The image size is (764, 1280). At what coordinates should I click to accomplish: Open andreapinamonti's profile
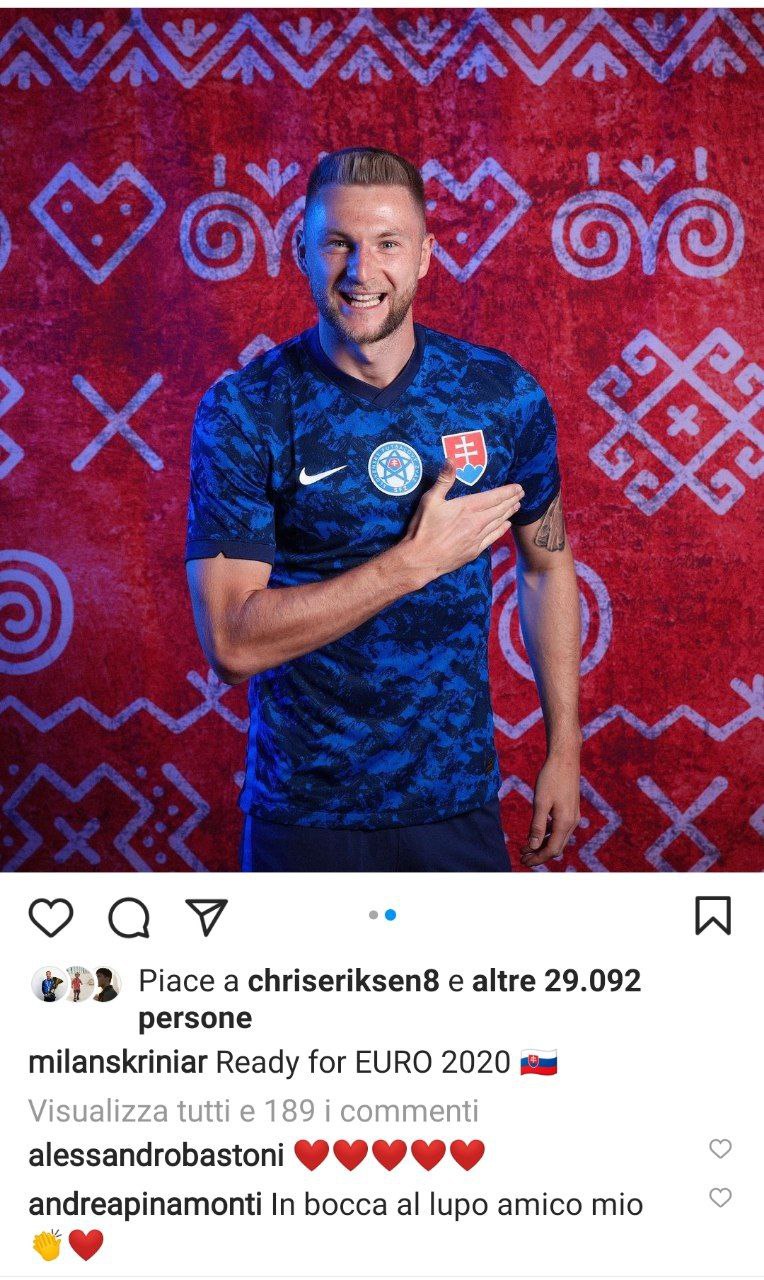(145, 1204)
